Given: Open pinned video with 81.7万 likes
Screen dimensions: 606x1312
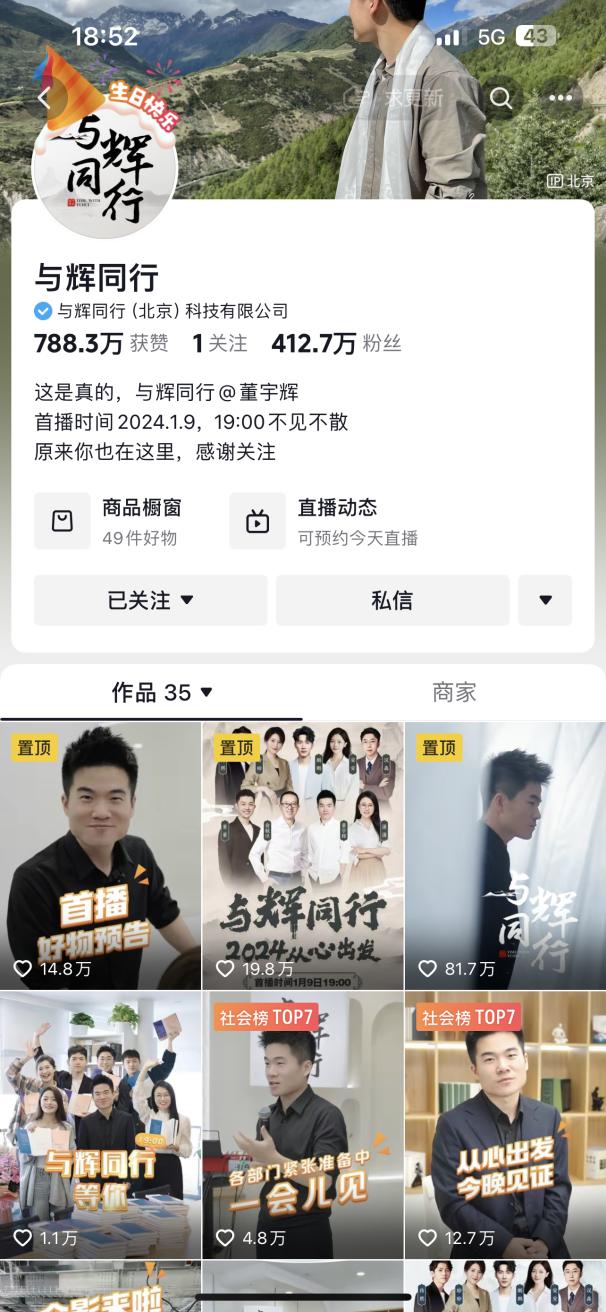Looking at the screenshot, I should click(505, 855).
